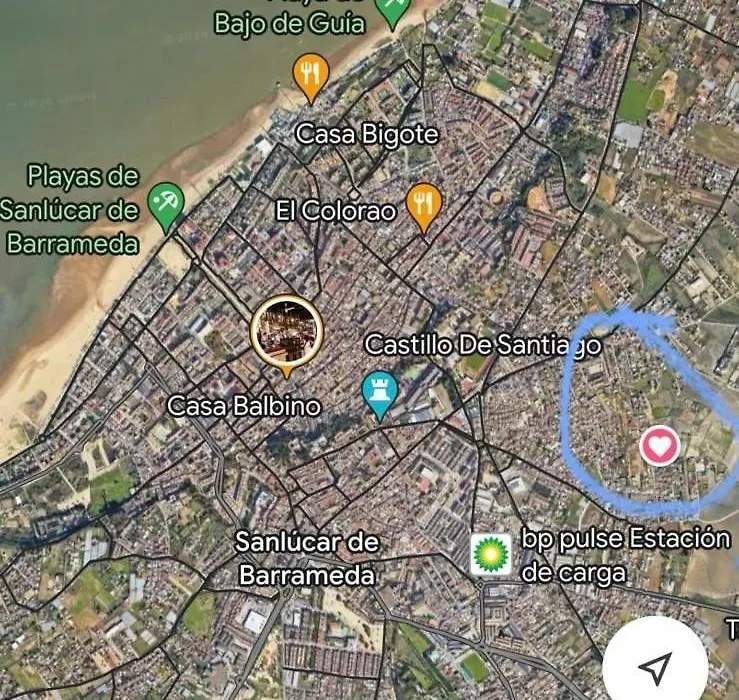Open the bp pulse charging station marker

click(x=491, y=554)
